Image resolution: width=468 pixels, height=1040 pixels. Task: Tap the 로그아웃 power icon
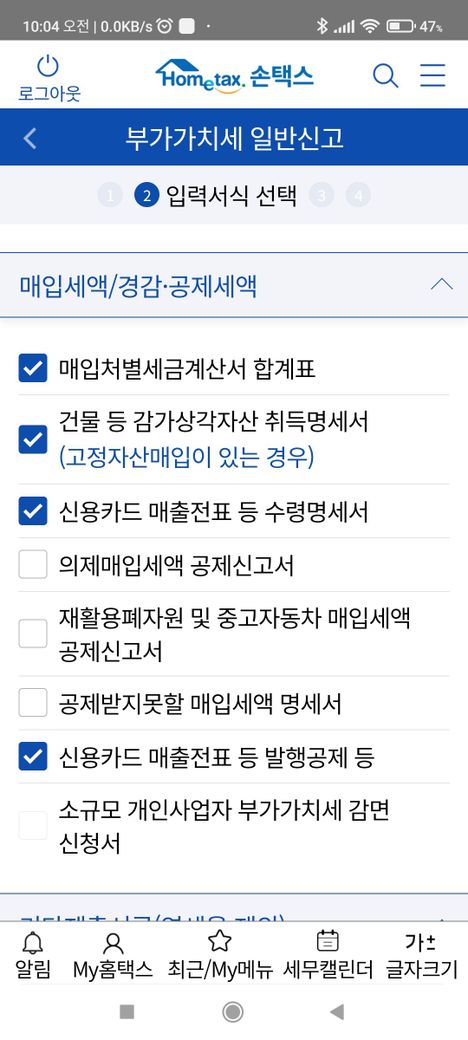(x=48, y=66)
